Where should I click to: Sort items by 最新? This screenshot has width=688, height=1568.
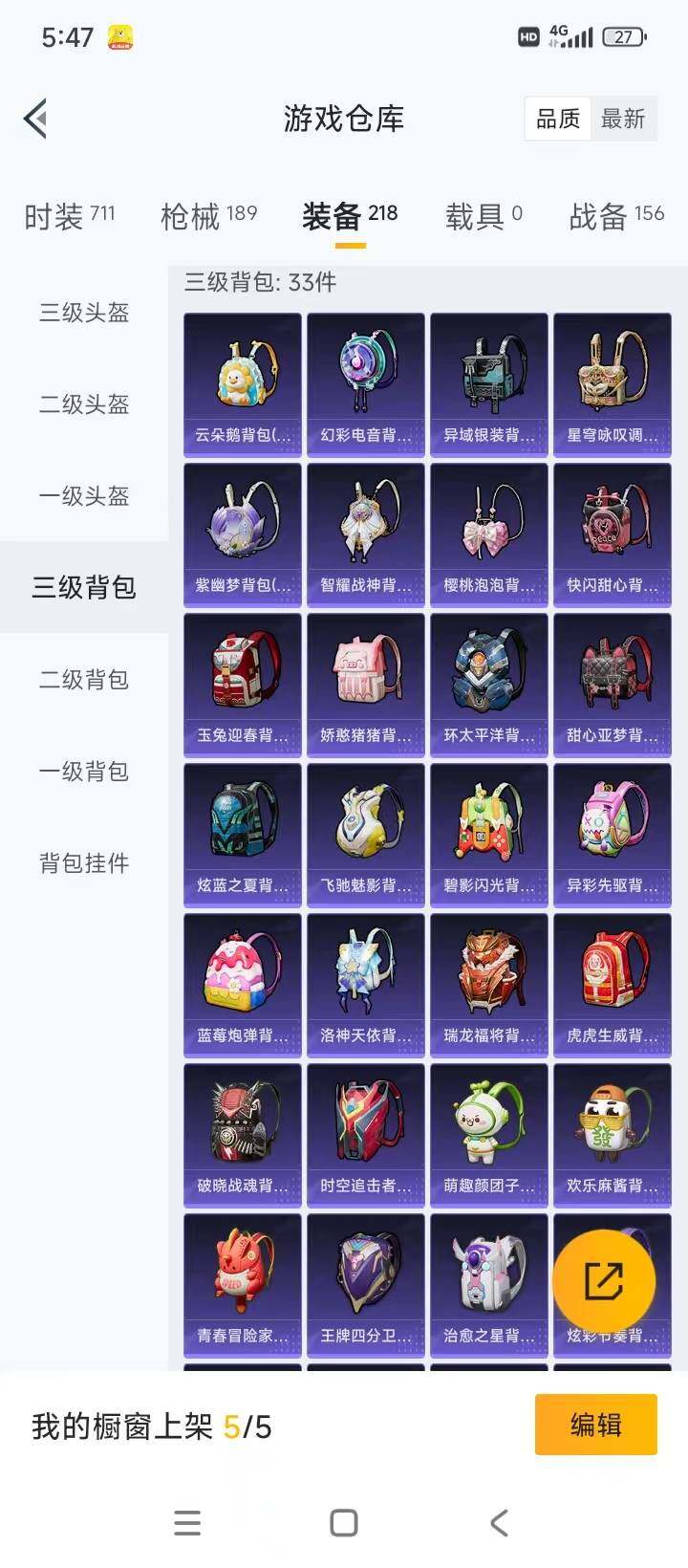point(623,119)
